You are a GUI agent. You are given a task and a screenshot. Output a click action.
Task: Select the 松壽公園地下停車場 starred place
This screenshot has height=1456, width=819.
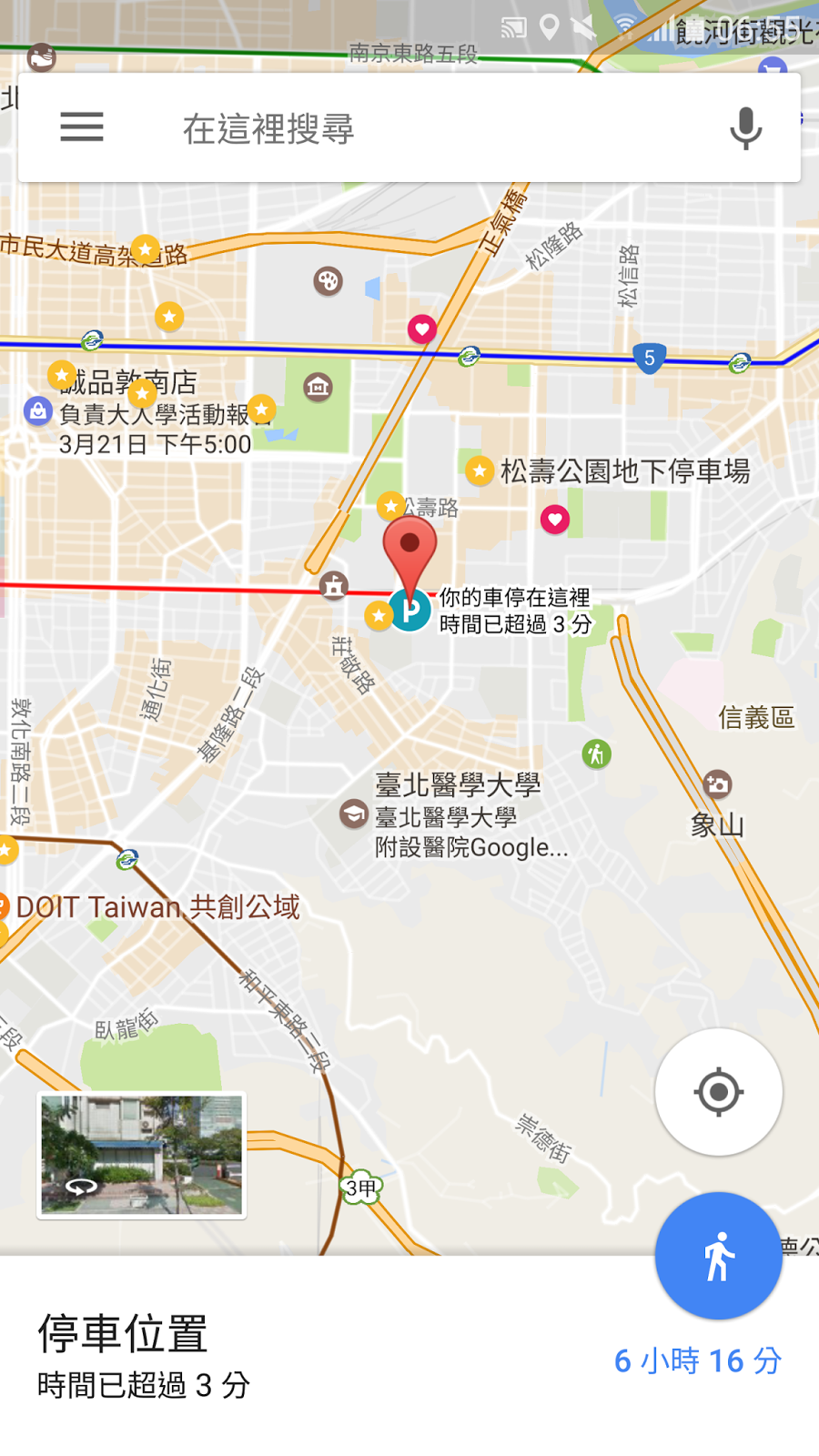tap(480, 470)
